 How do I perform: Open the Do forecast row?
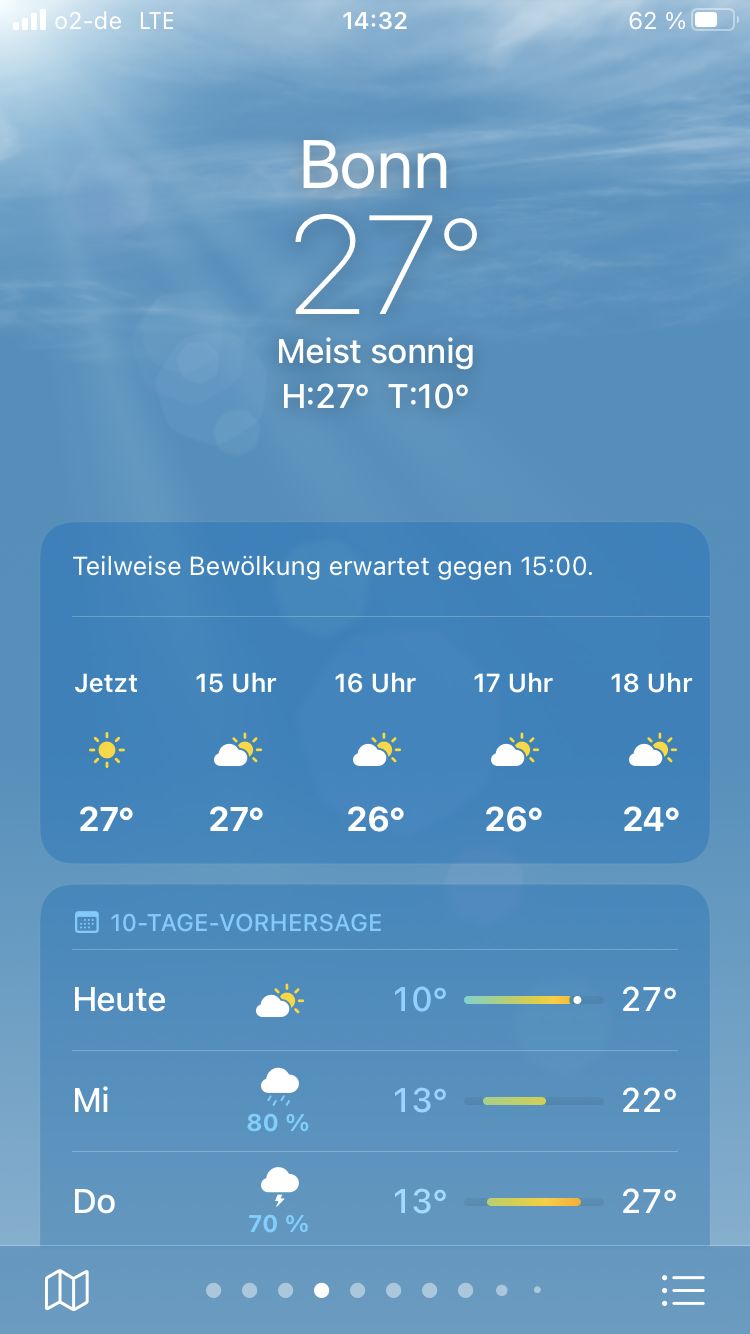coord(375,1201)
